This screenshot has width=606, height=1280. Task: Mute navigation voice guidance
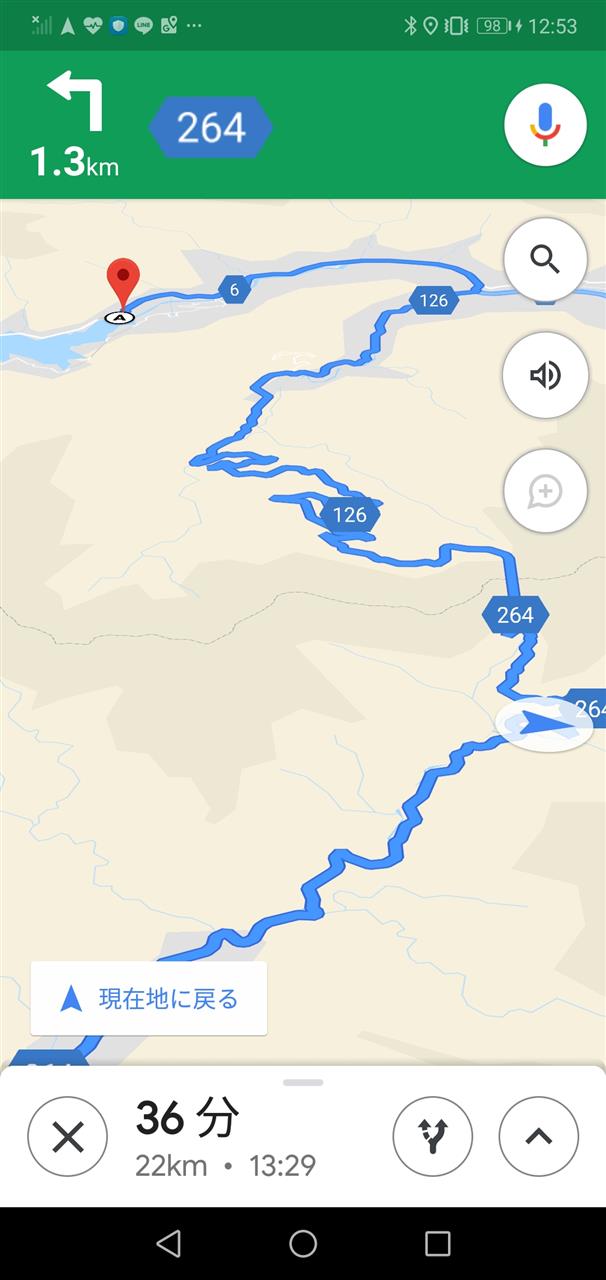(544, 375)
